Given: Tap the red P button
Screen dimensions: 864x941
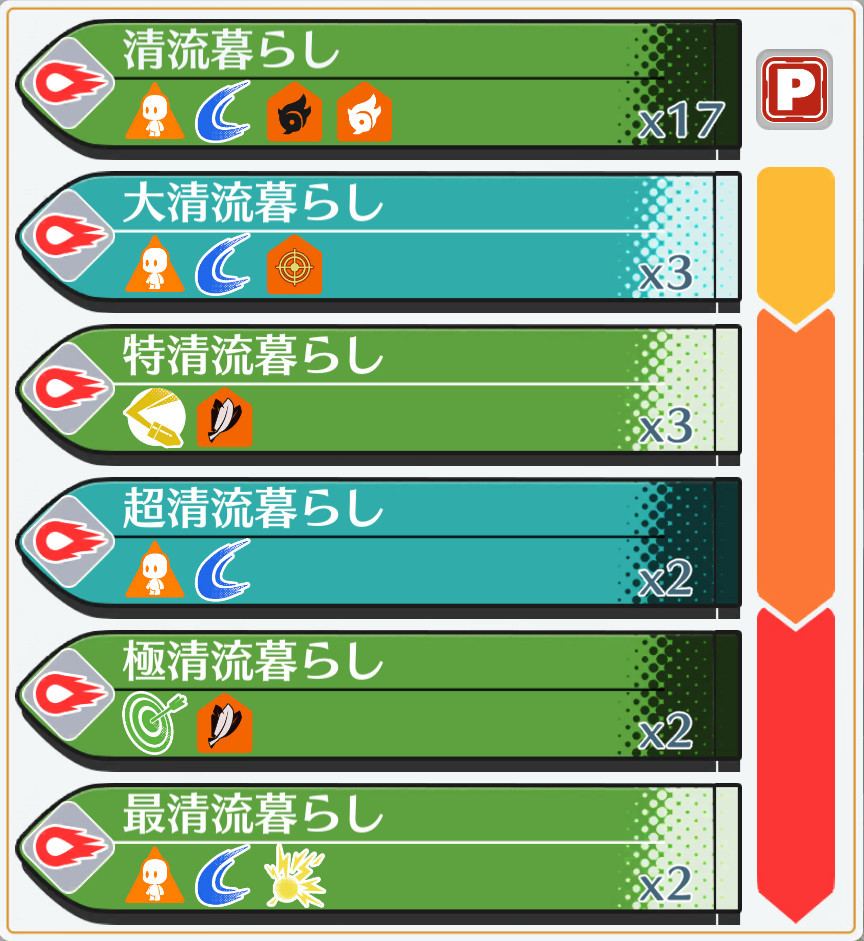Looking at the screenshot, I should 795,90.
